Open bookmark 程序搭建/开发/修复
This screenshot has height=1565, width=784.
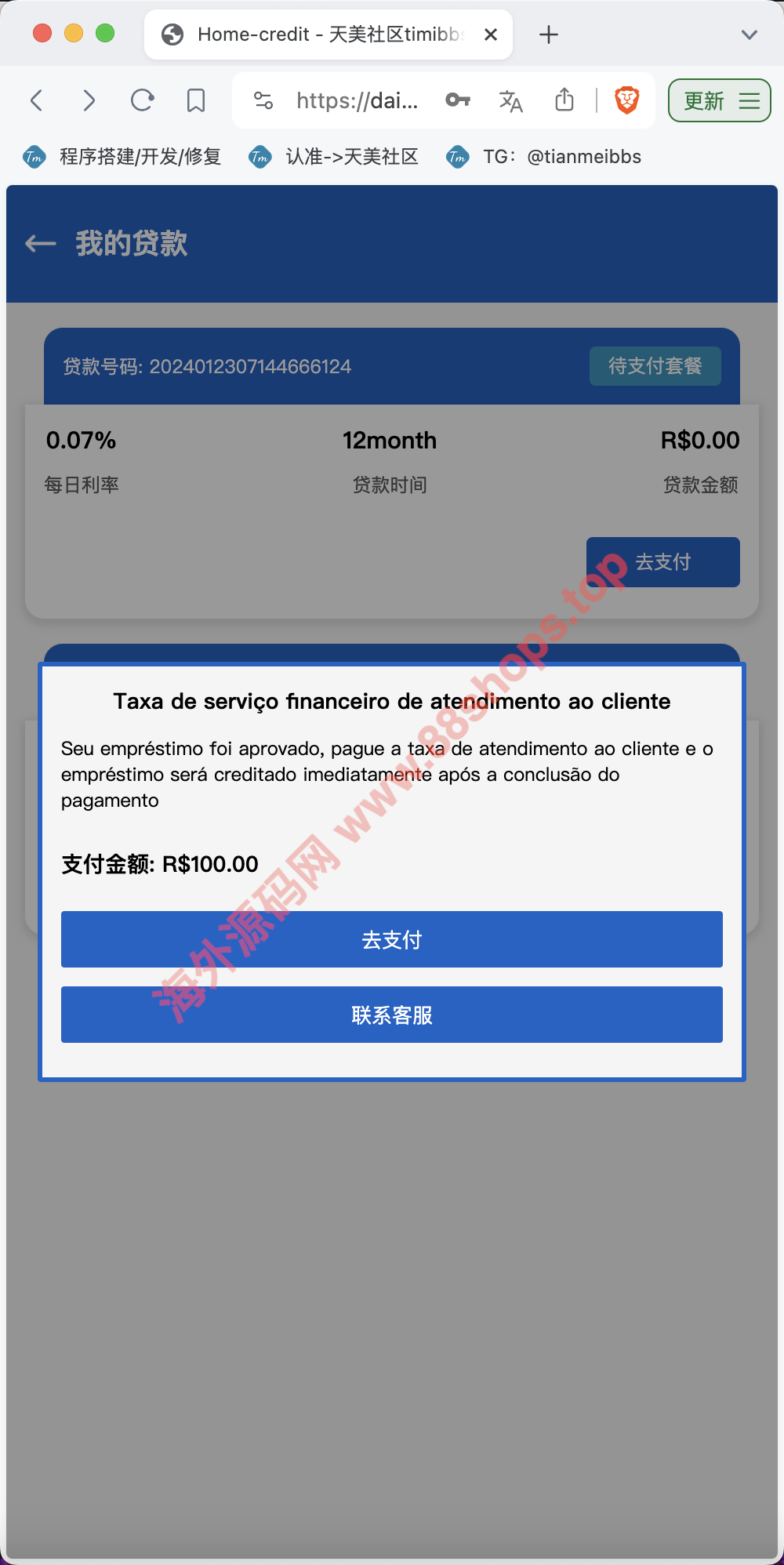122,157
